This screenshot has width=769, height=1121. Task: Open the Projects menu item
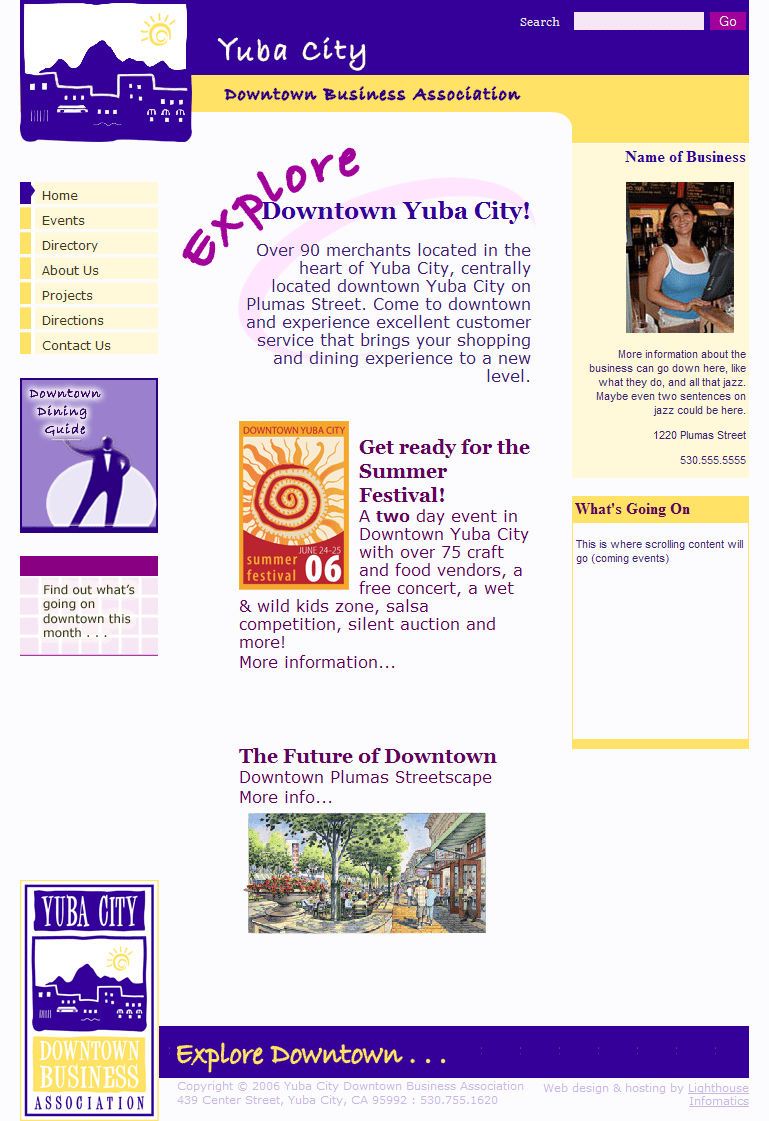pyautogui.click(x=67, y=295)
